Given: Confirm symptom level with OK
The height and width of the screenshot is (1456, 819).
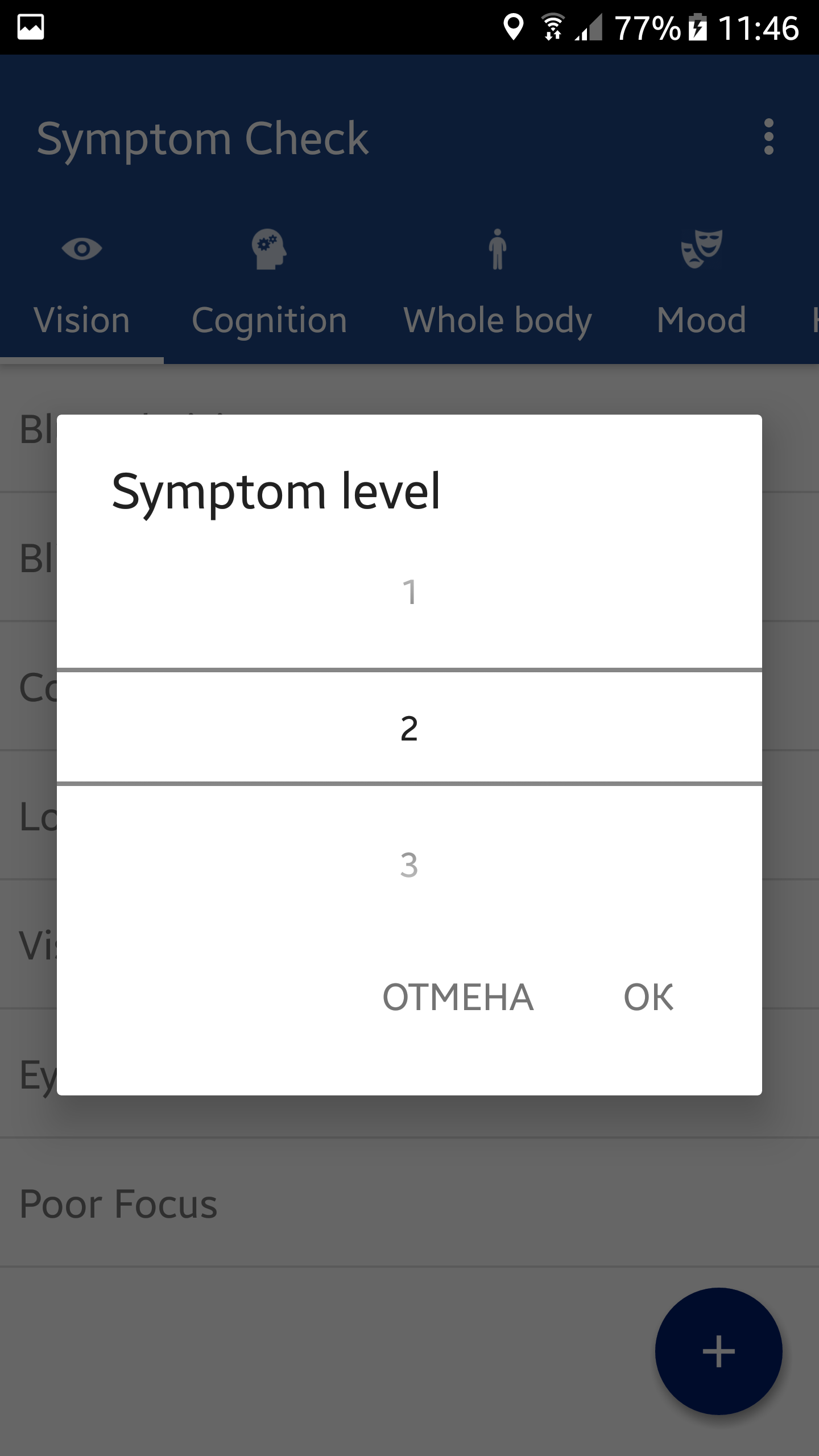Looking at the screenshot, I should coord(648,997).
